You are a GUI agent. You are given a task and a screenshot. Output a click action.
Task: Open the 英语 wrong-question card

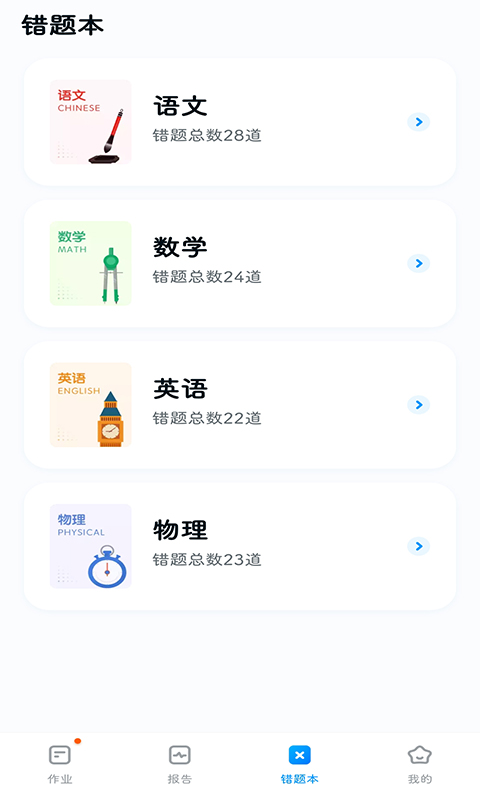[x=240, y=405]
